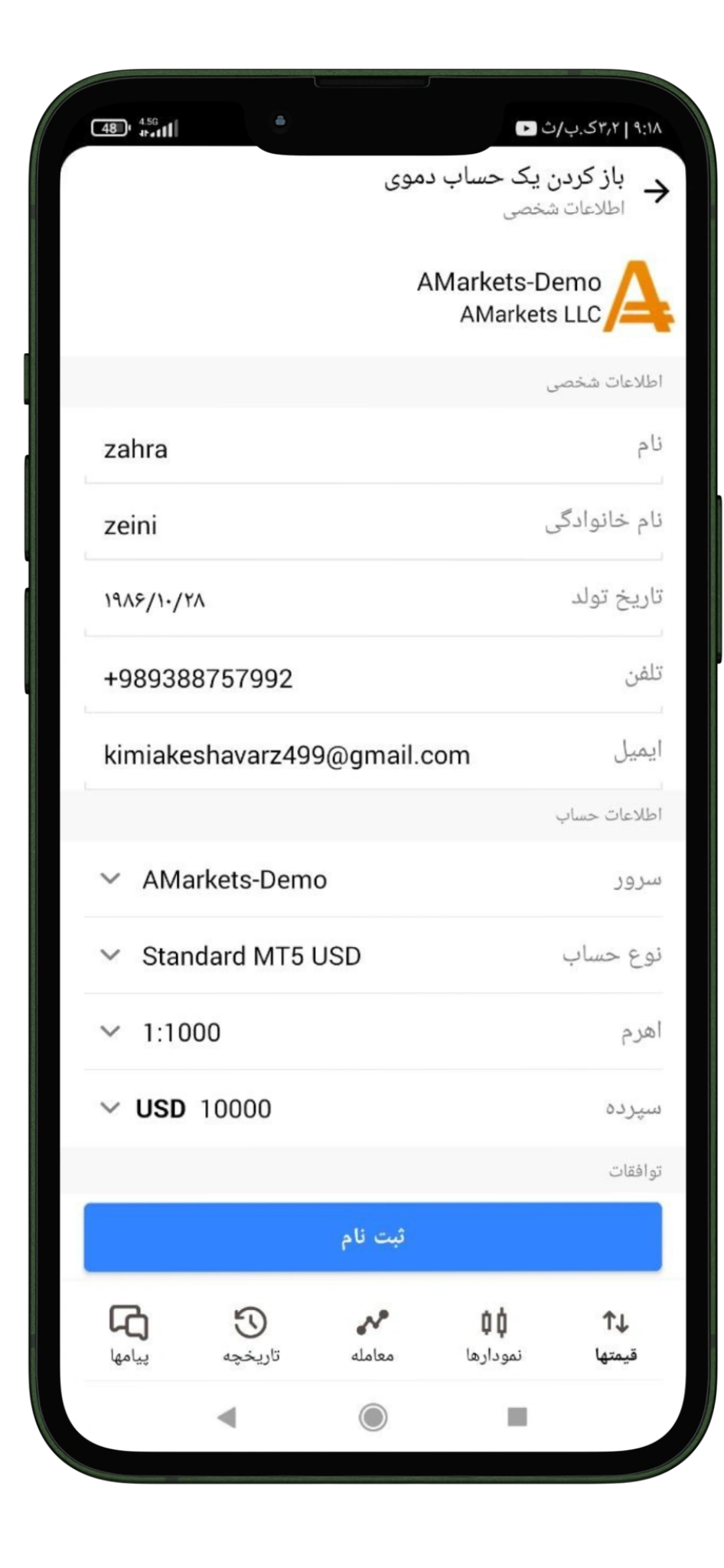Select account type Standard MT5 USD dropdown
This screenshot has height=1568, width=724.
point(373,955)
